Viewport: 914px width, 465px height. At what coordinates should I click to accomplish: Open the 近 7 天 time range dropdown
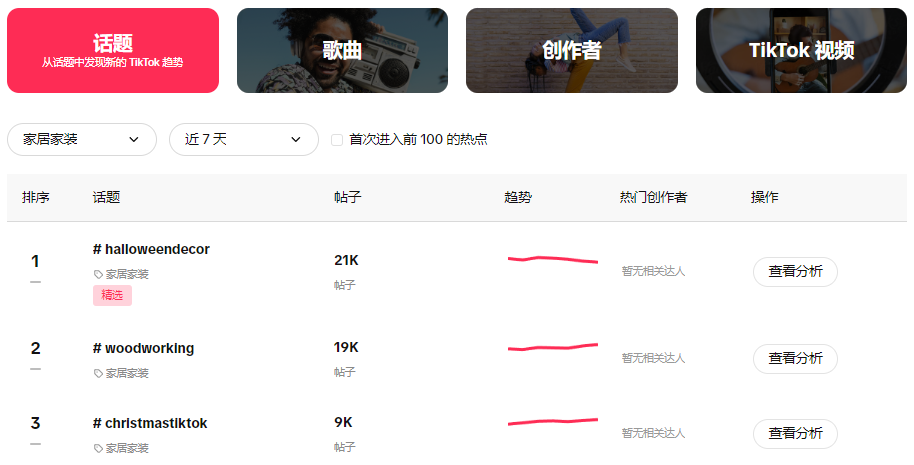(x=243, y=139)
